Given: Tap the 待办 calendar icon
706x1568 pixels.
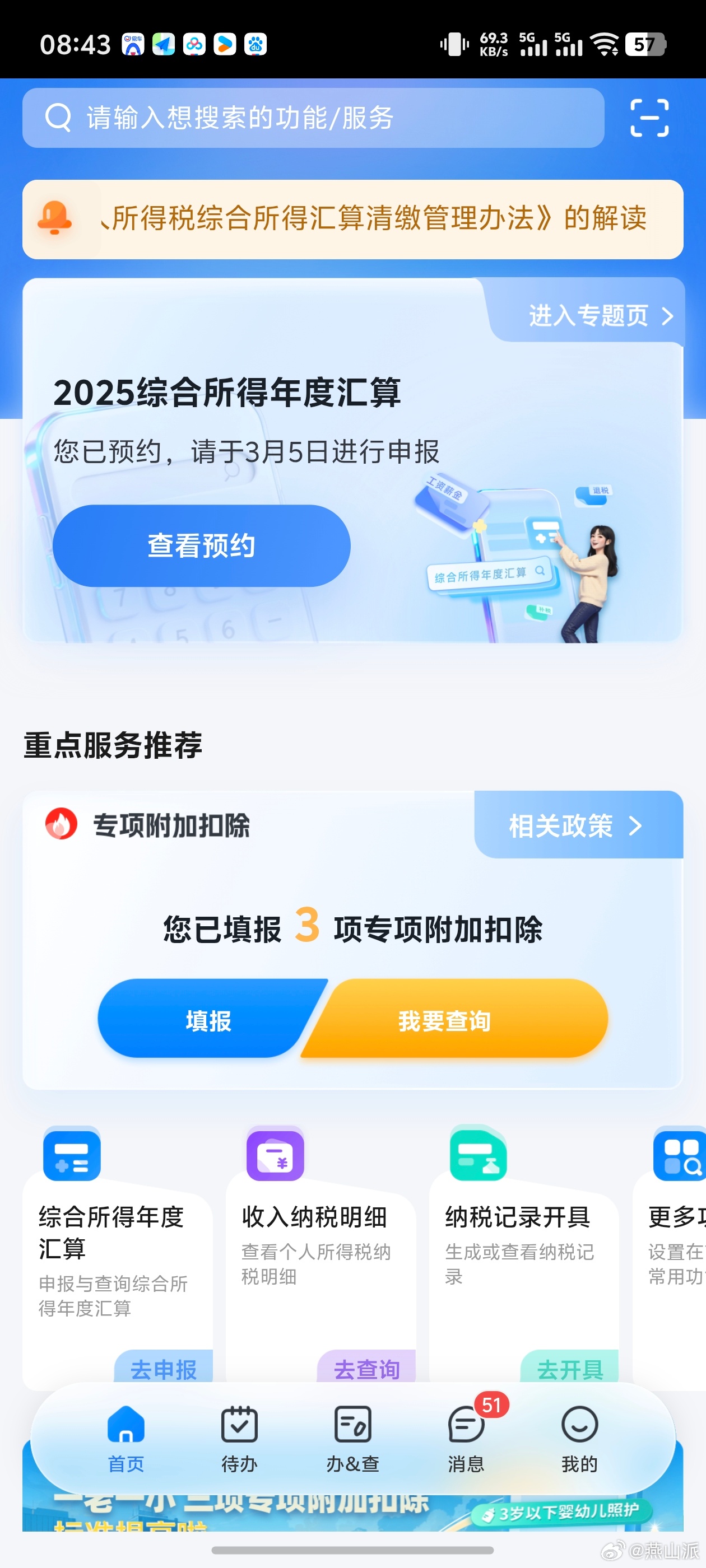Looking at the screenshot, I should click(239, 1426).
